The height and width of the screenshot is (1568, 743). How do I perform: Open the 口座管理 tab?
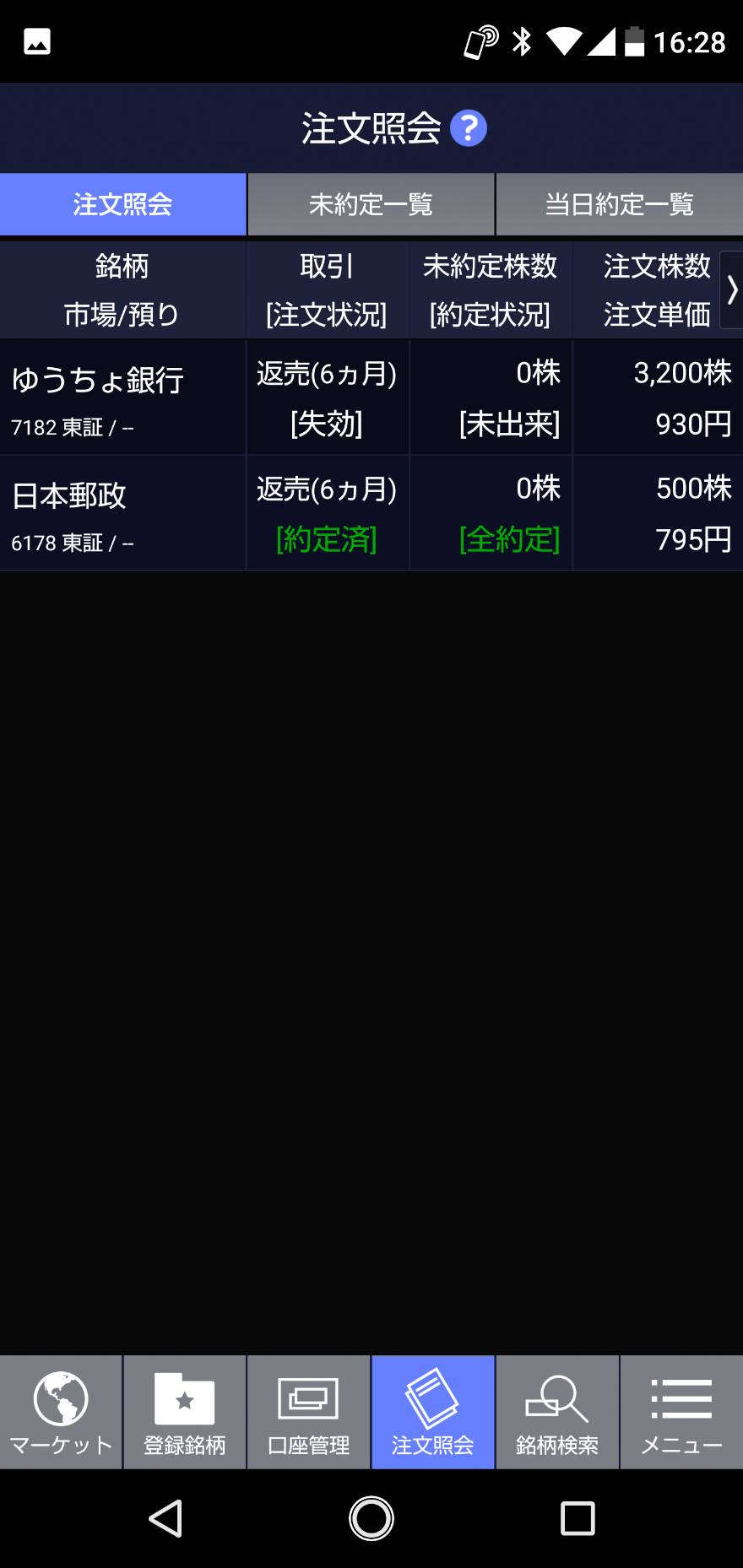309,1412
